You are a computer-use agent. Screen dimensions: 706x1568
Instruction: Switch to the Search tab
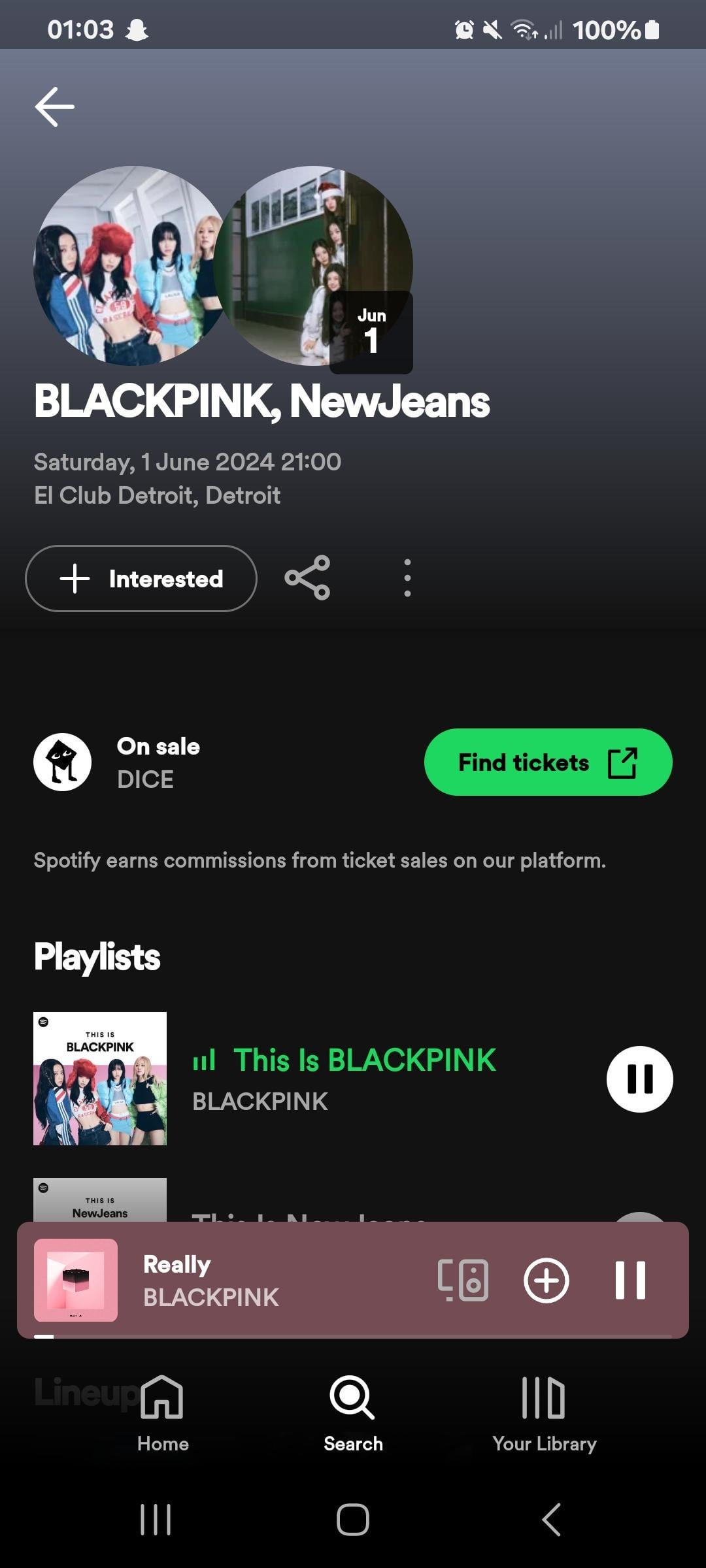(353, 1410)
